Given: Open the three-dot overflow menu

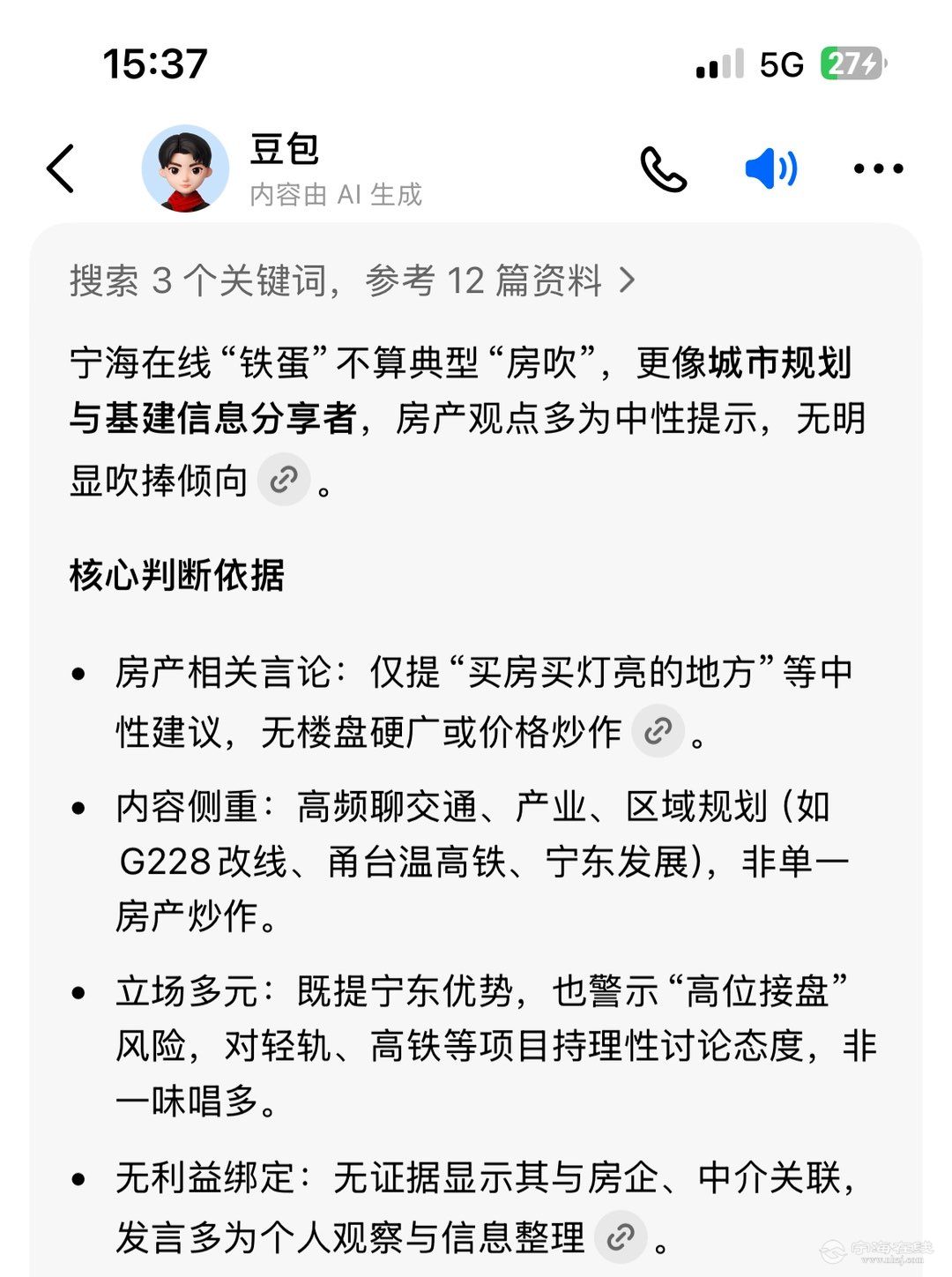Looking at the screenshot, I should point(878,168).
